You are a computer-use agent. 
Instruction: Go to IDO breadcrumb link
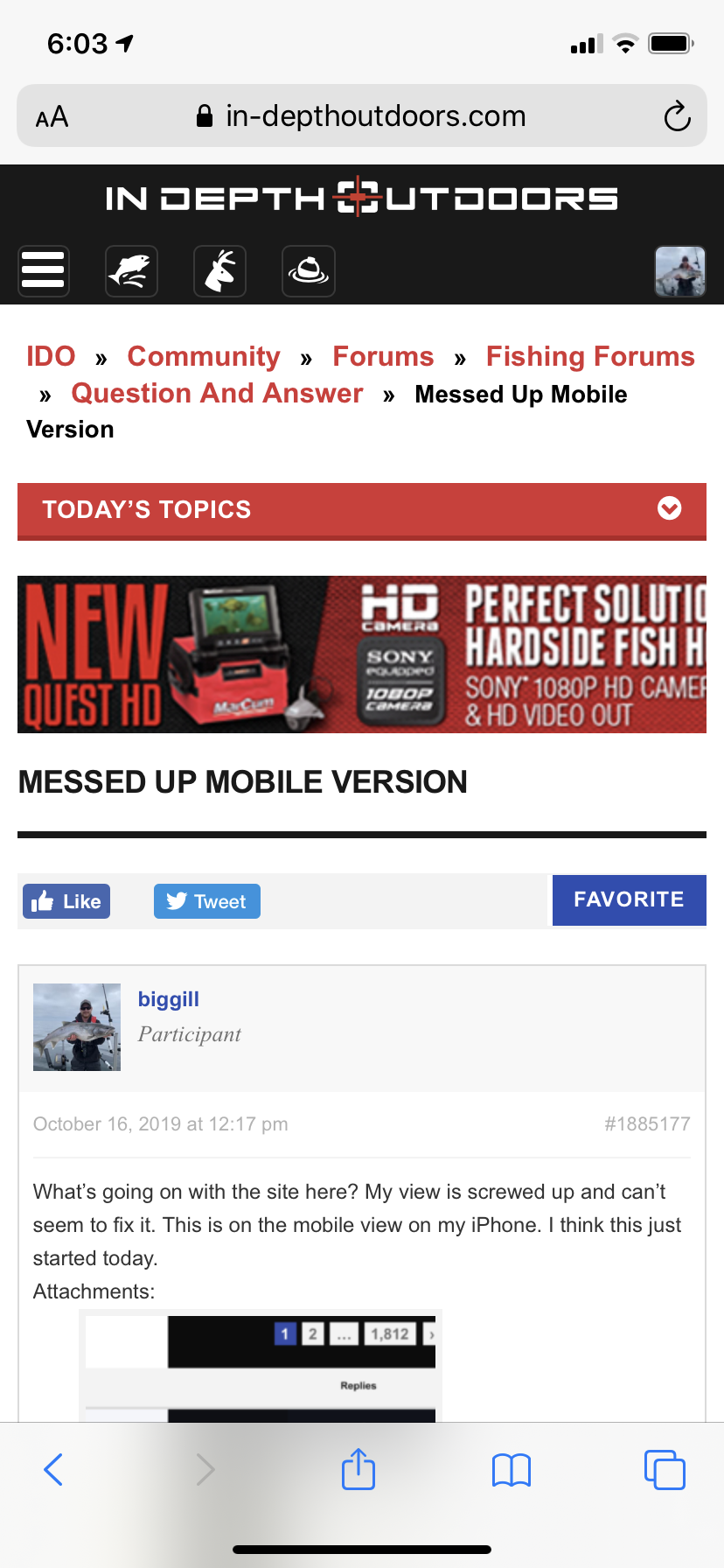[51, 356]
